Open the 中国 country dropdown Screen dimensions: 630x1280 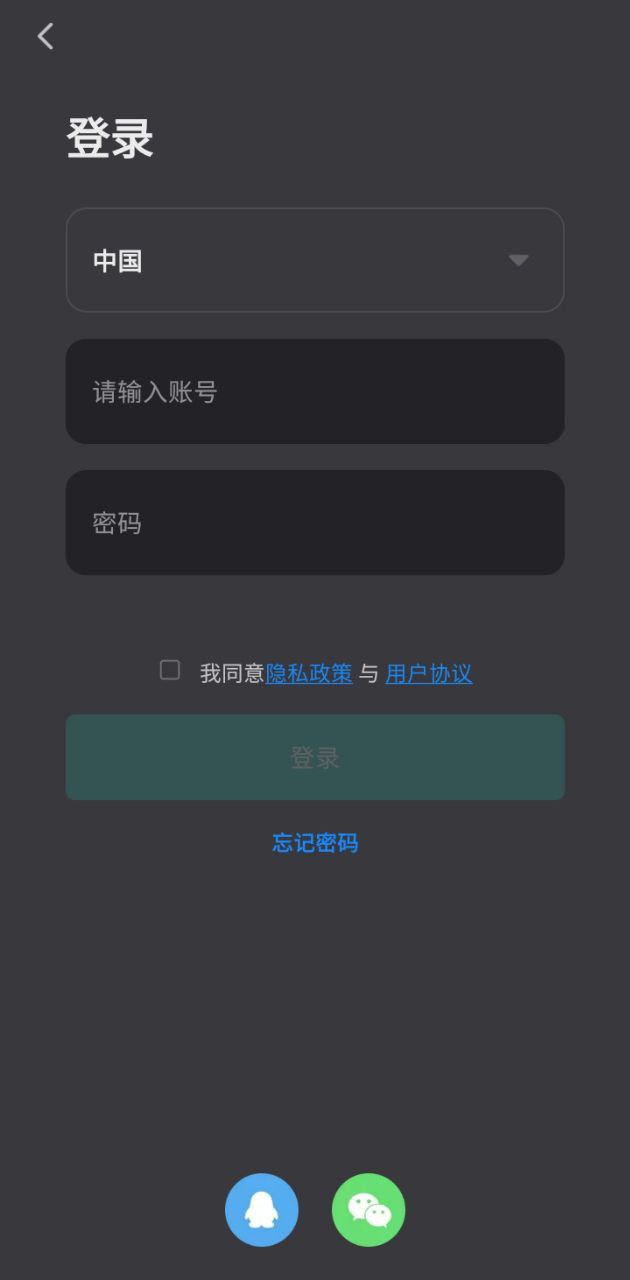(315, 260)
